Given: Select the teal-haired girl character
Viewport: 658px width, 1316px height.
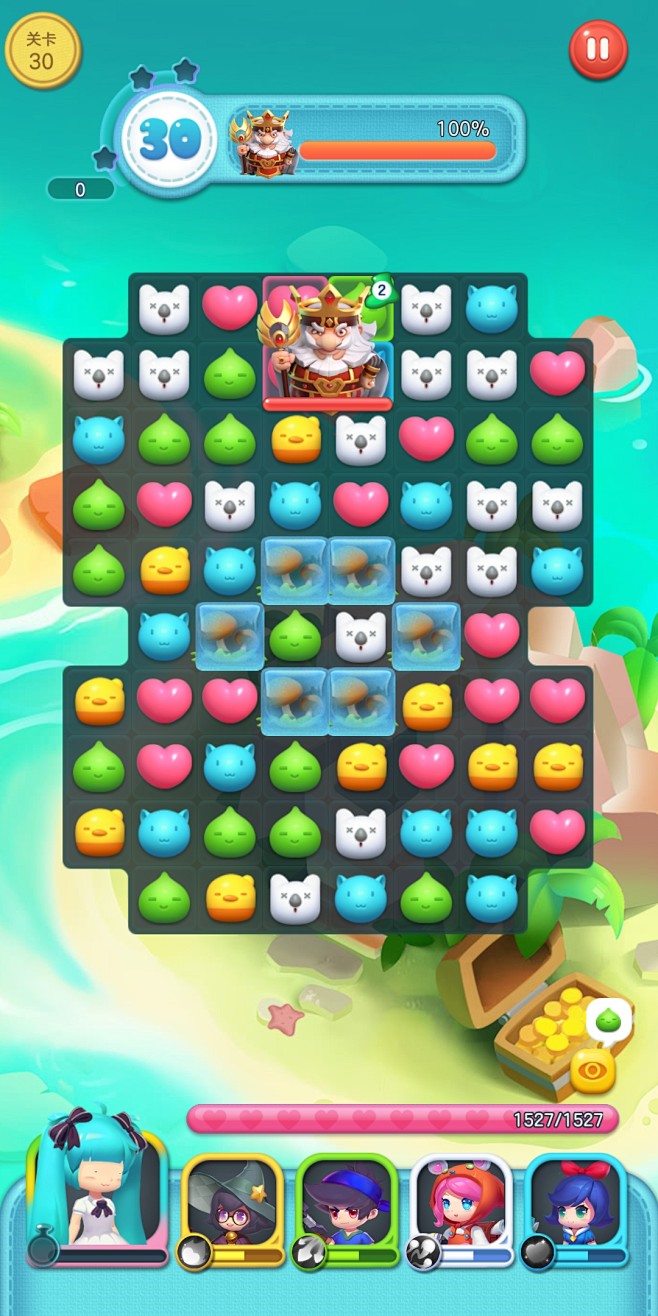Looking at the screenshot, I should click(97, 1187).
